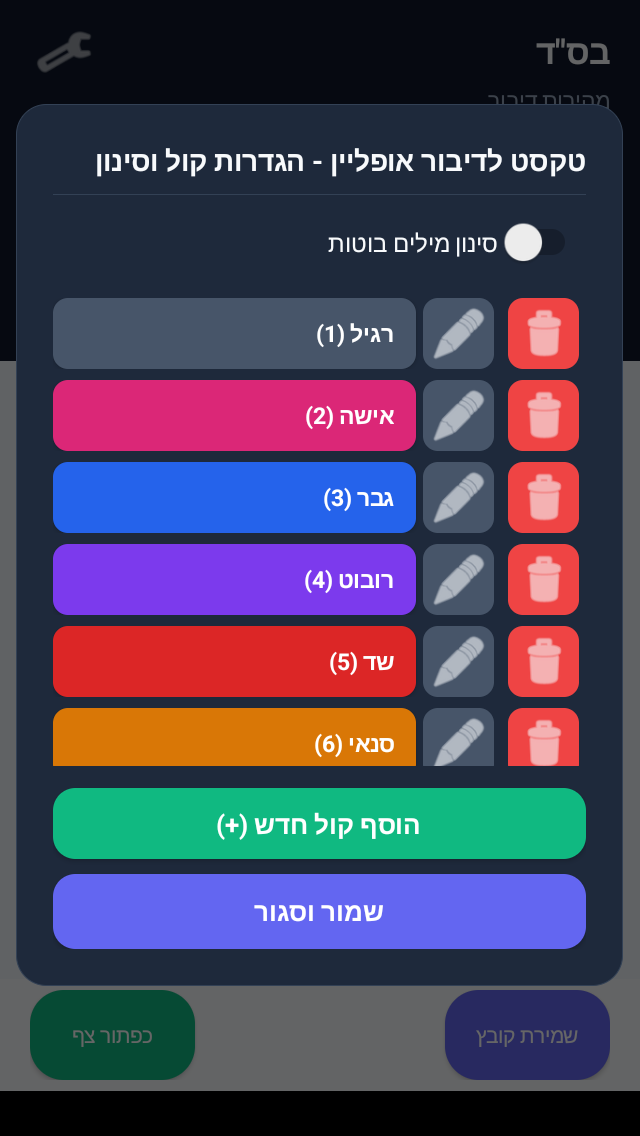This screenshot has width=640, height=1136.
Task: Edit the שד (5) voice
Action: [x=458, y=661]
